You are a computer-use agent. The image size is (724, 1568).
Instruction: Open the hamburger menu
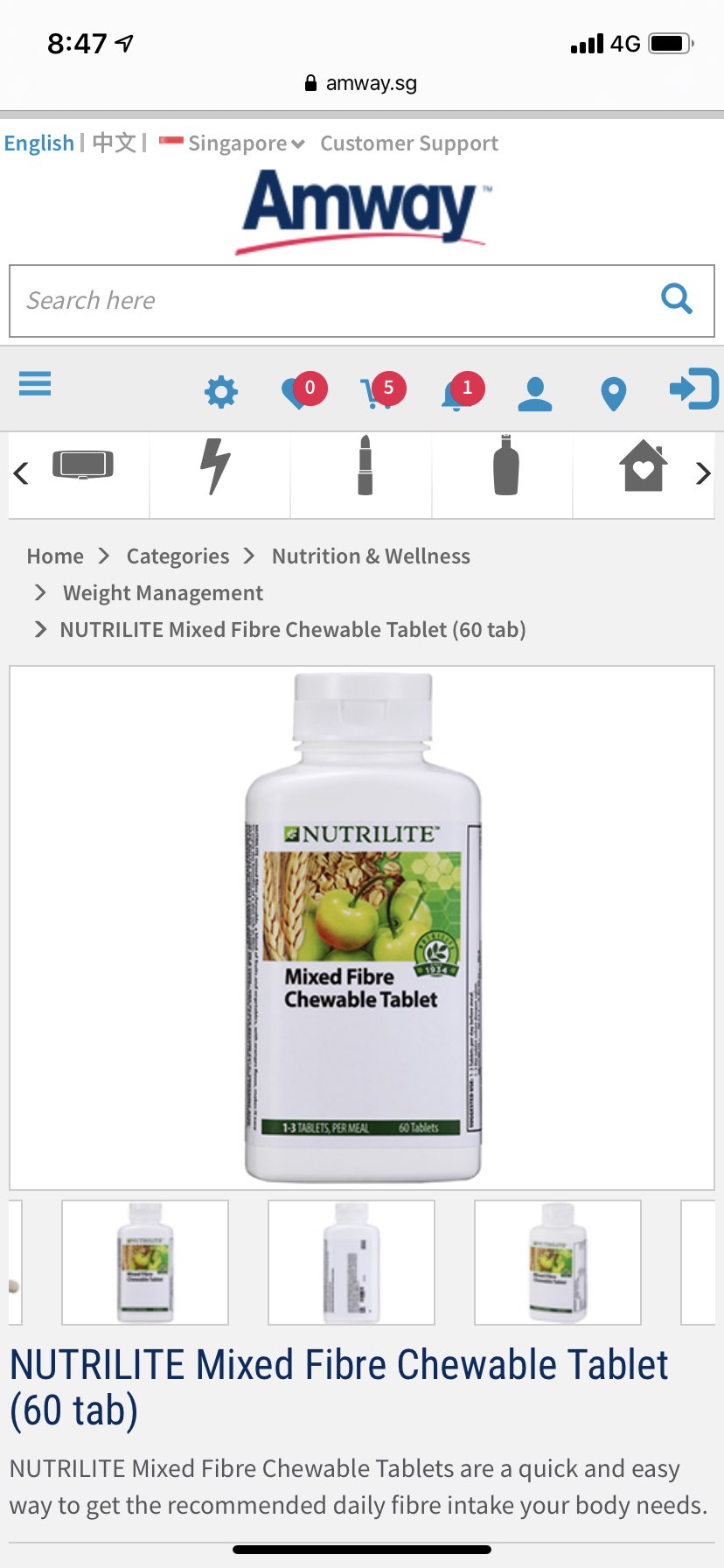(x=35, y=383)
